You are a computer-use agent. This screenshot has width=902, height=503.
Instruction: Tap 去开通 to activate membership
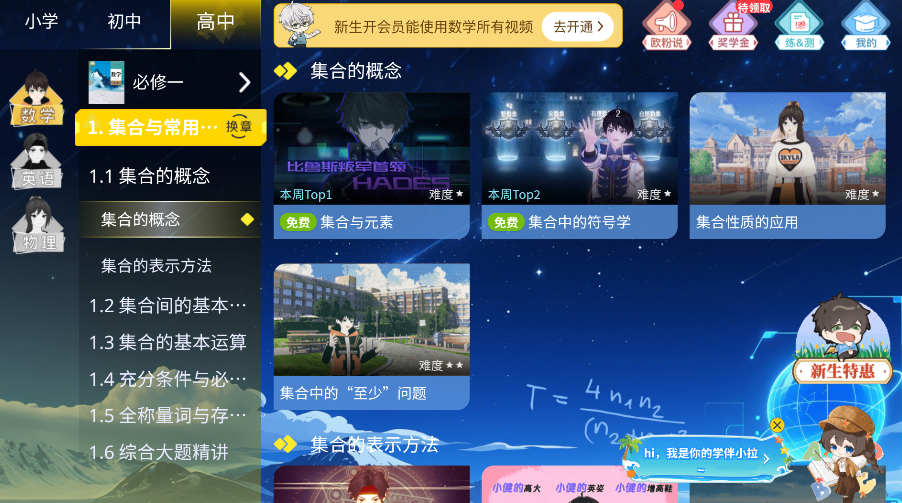tap(578, 27)
